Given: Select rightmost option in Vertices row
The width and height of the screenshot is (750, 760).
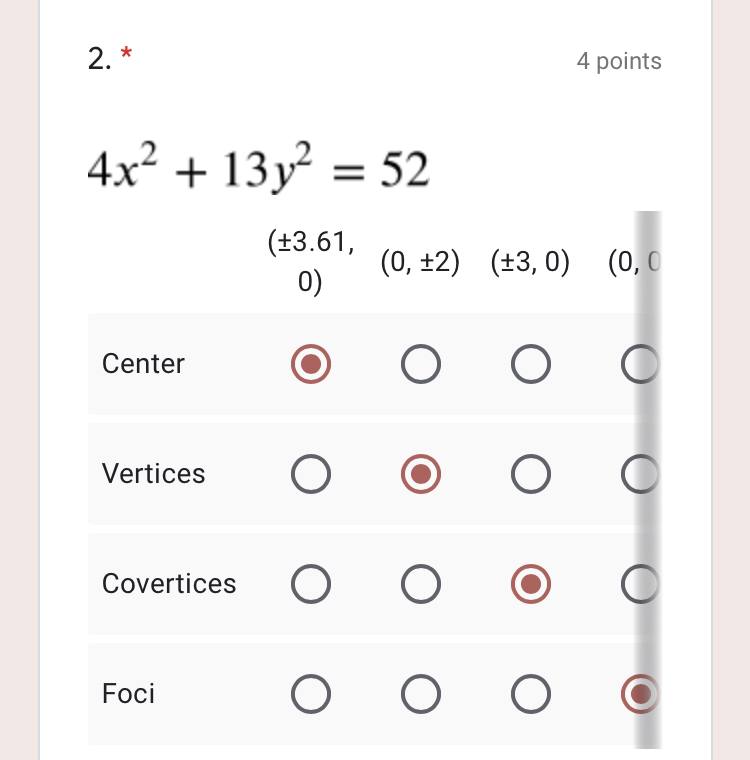Looking at the screenshot, I should (x=640, y=474).
